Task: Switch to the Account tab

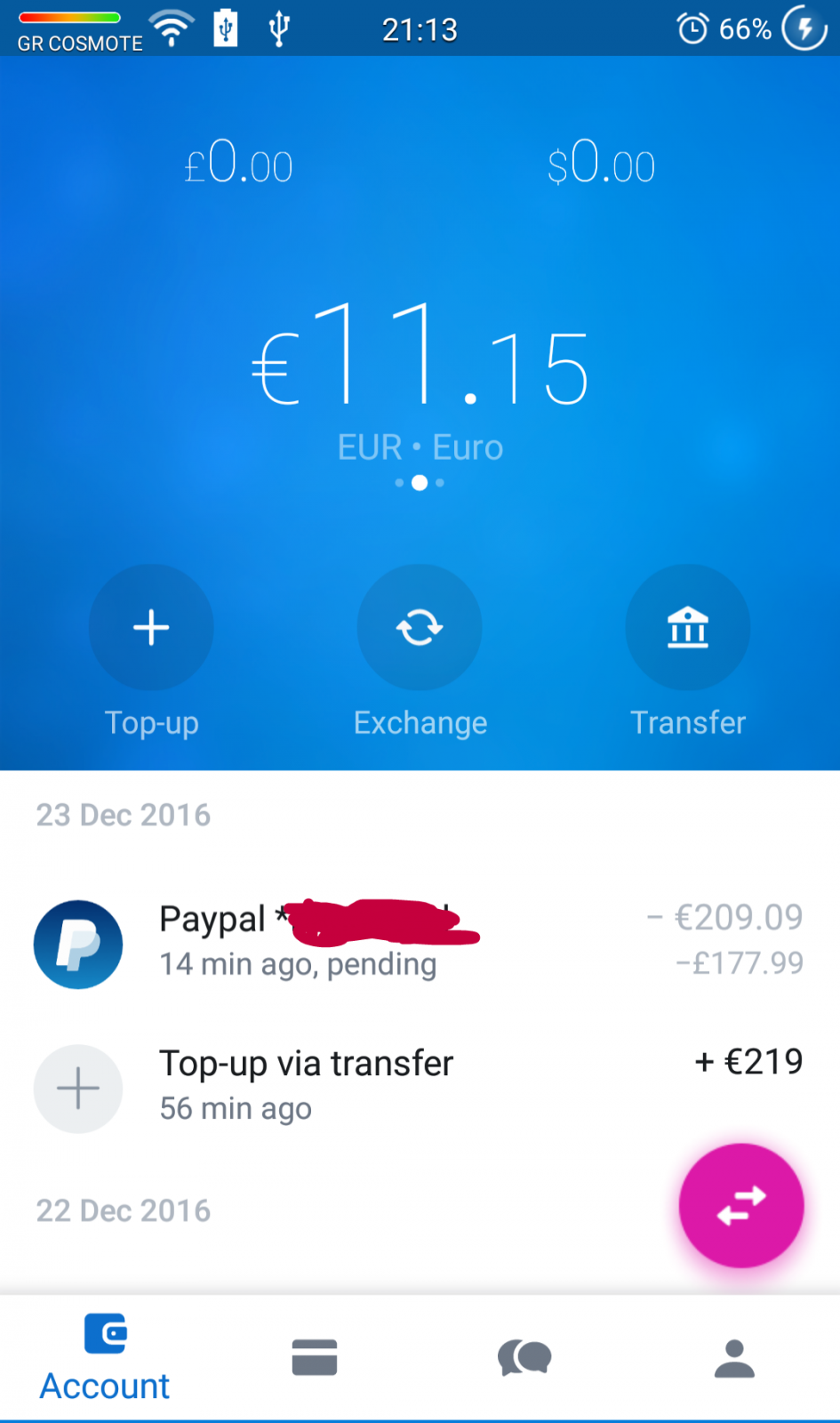Action: tap(105, 1359)
